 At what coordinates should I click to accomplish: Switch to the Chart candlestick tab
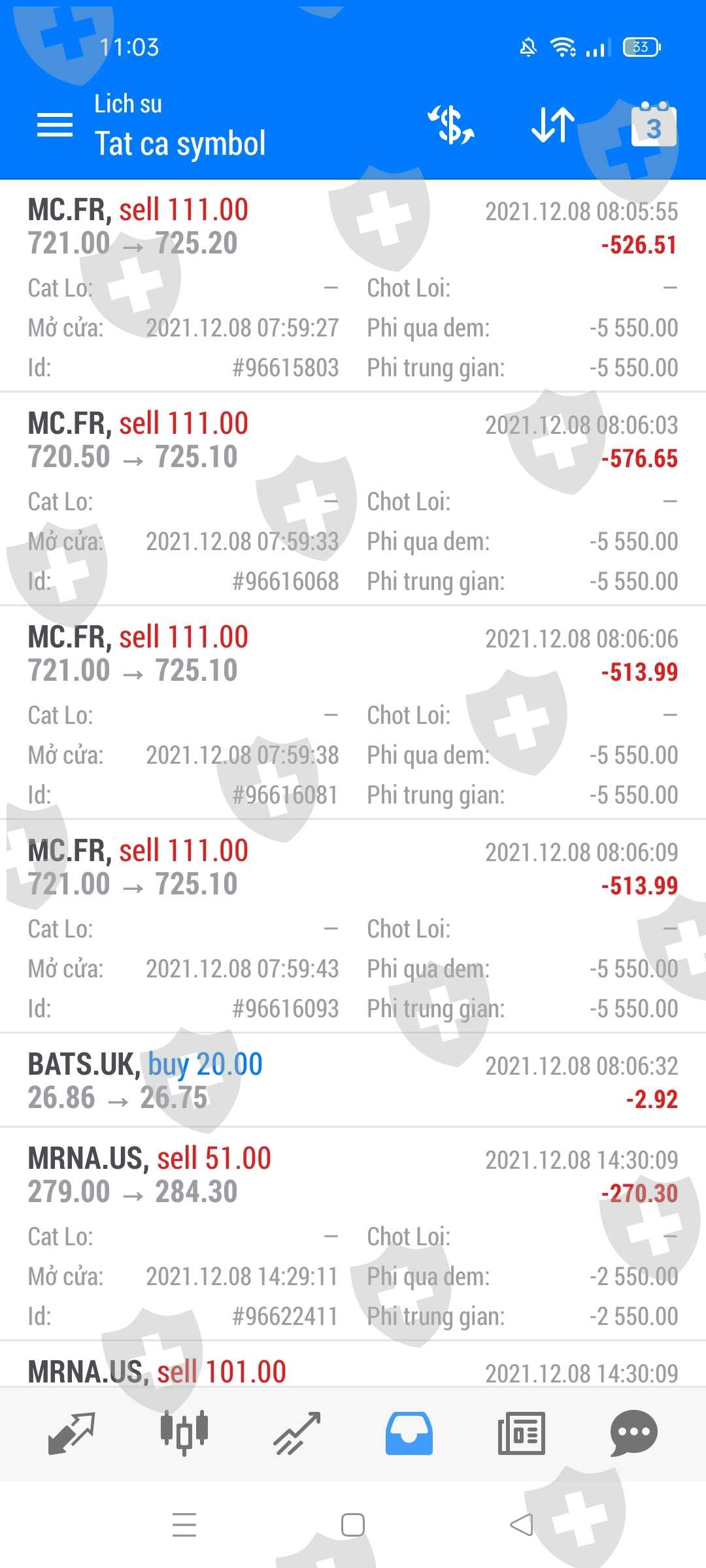pos(184,1433)
